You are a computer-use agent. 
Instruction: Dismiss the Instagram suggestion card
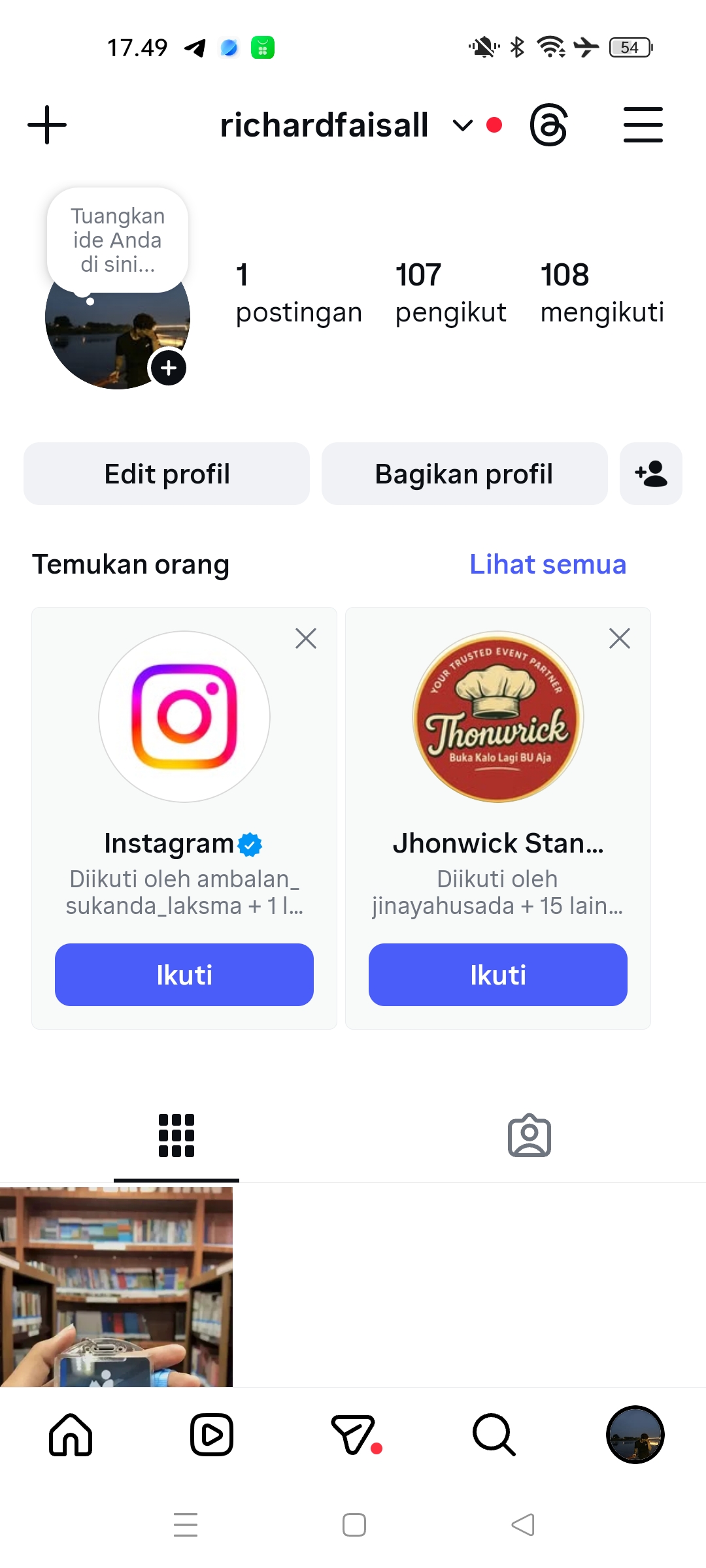pyautogui.click(x=306, y=638)
